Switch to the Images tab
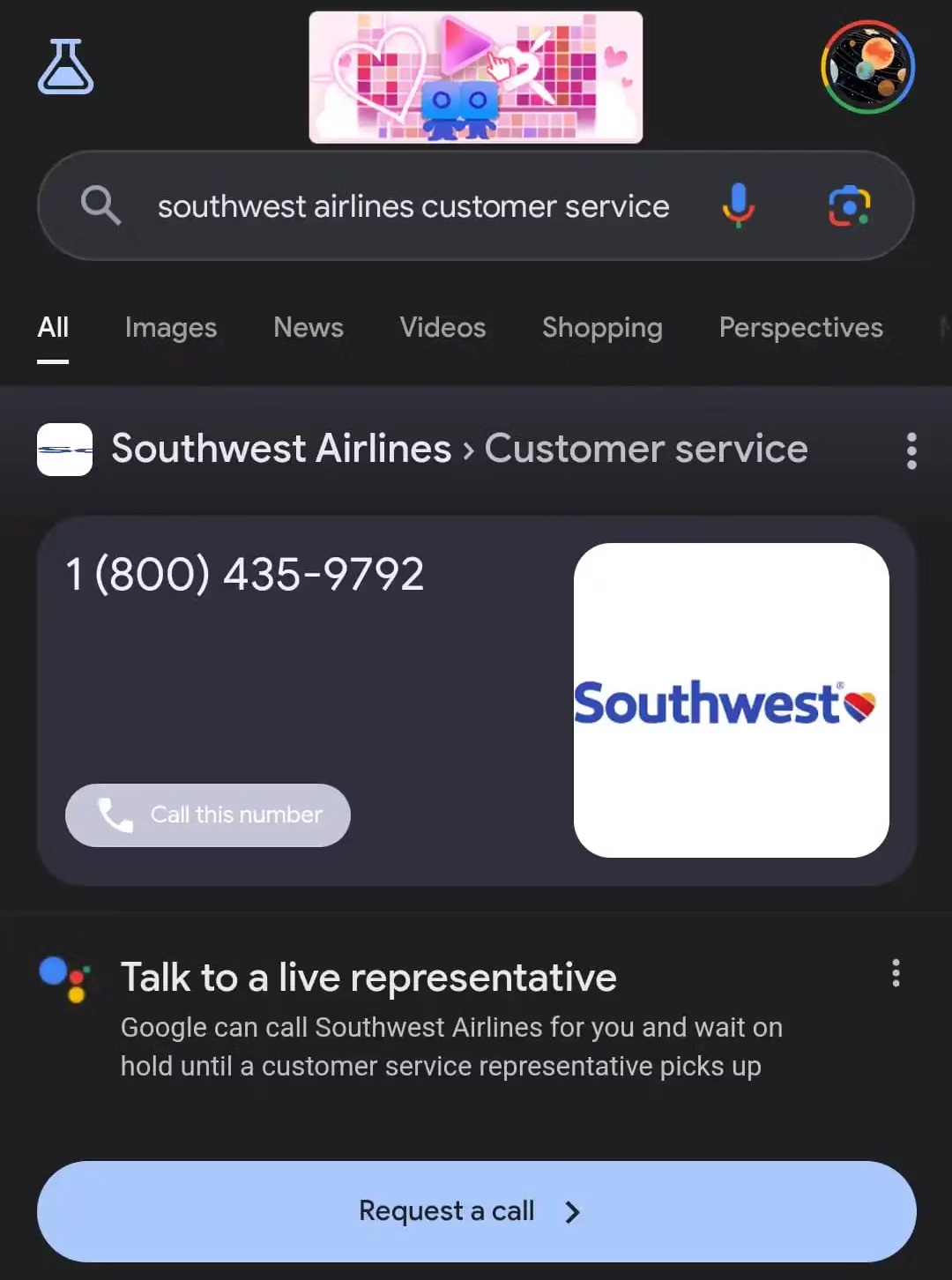952x1280 pixels. (170, 327)
